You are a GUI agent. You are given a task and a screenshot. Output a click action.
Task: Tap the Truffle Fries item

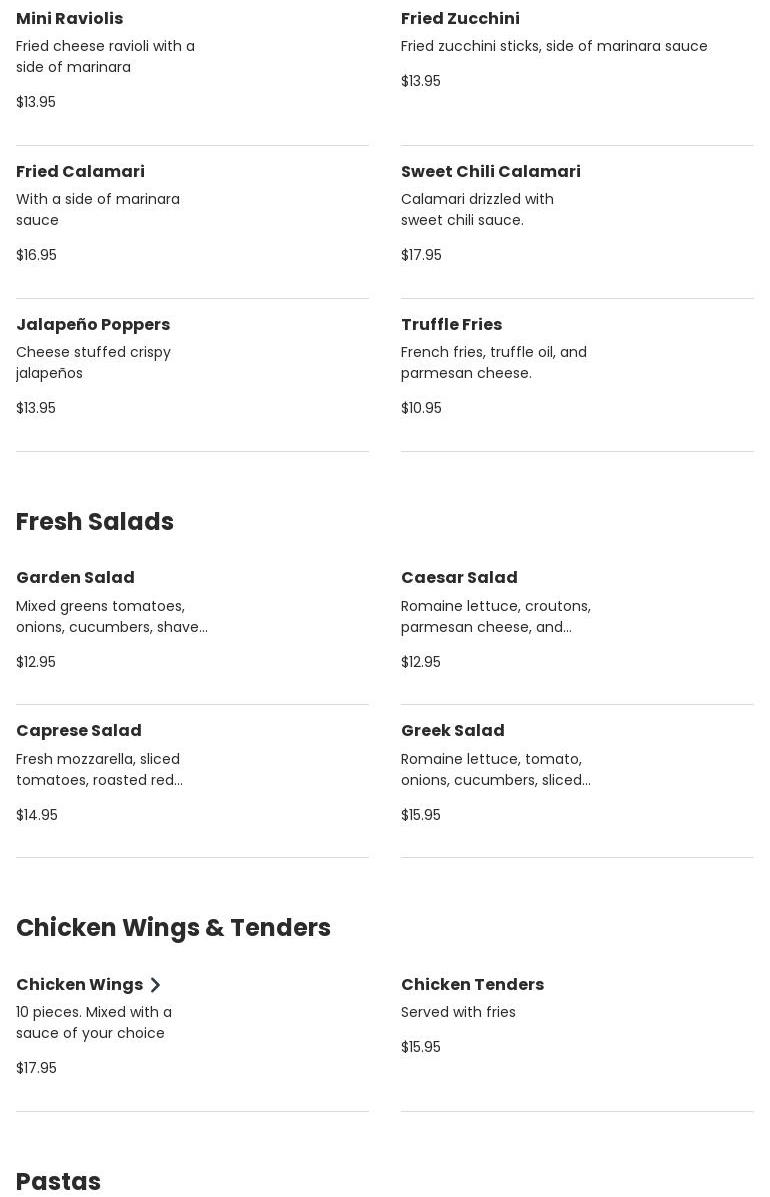coord(451,324)
